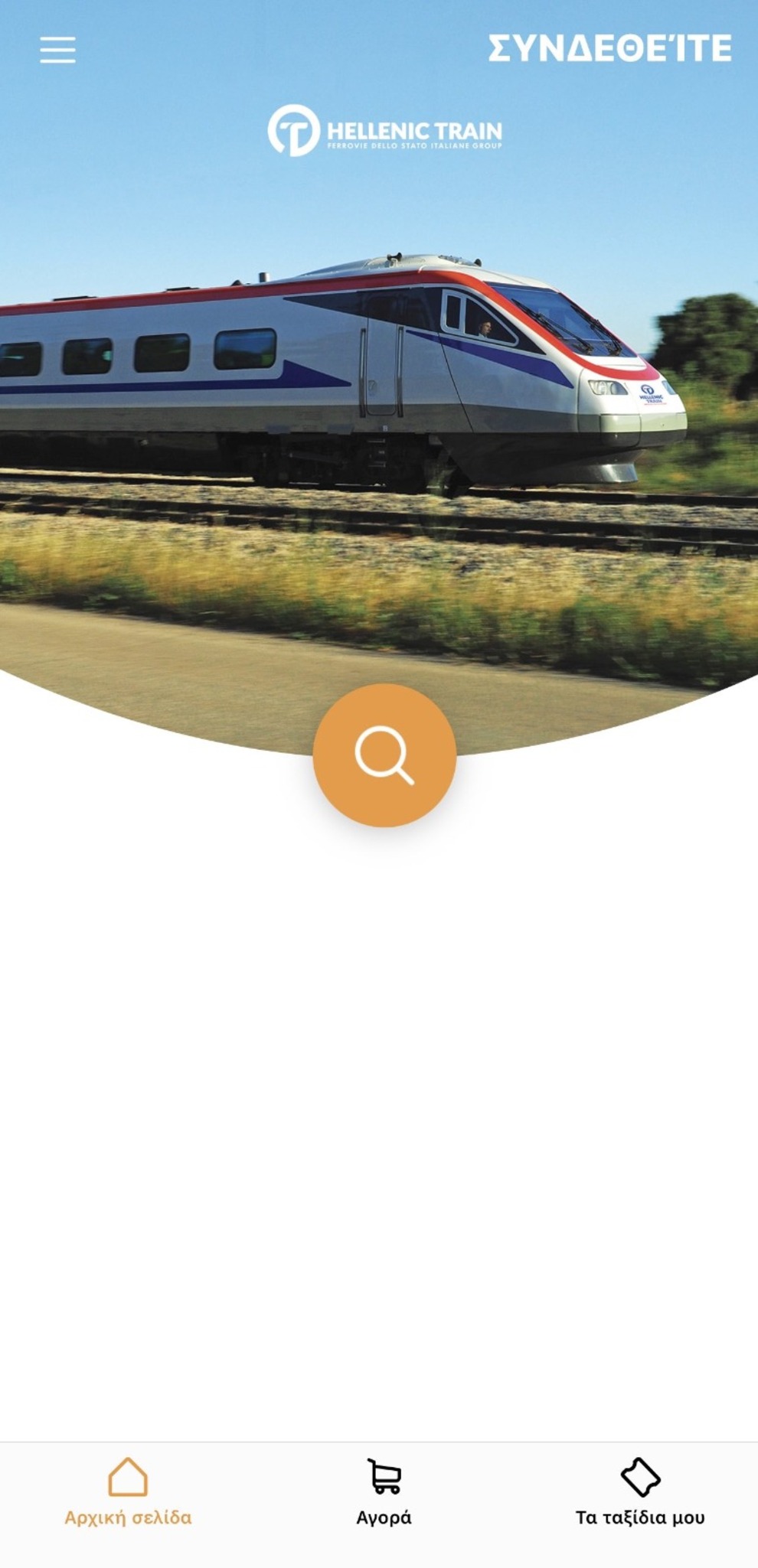Go to the Αγορά tab
The image size is (758, 1568).
(384, 1491)
